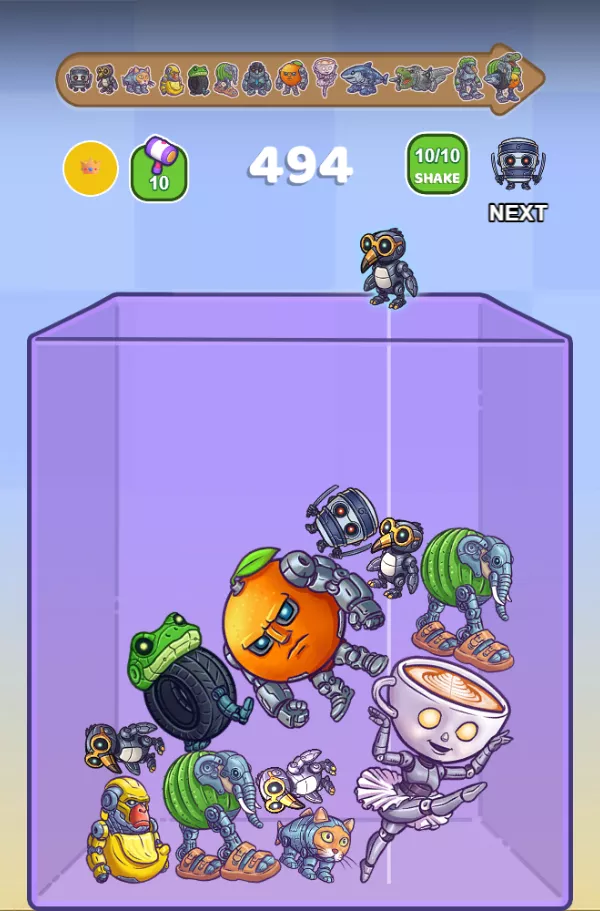Tap the yellow crown button

click(x=91, y=168)
